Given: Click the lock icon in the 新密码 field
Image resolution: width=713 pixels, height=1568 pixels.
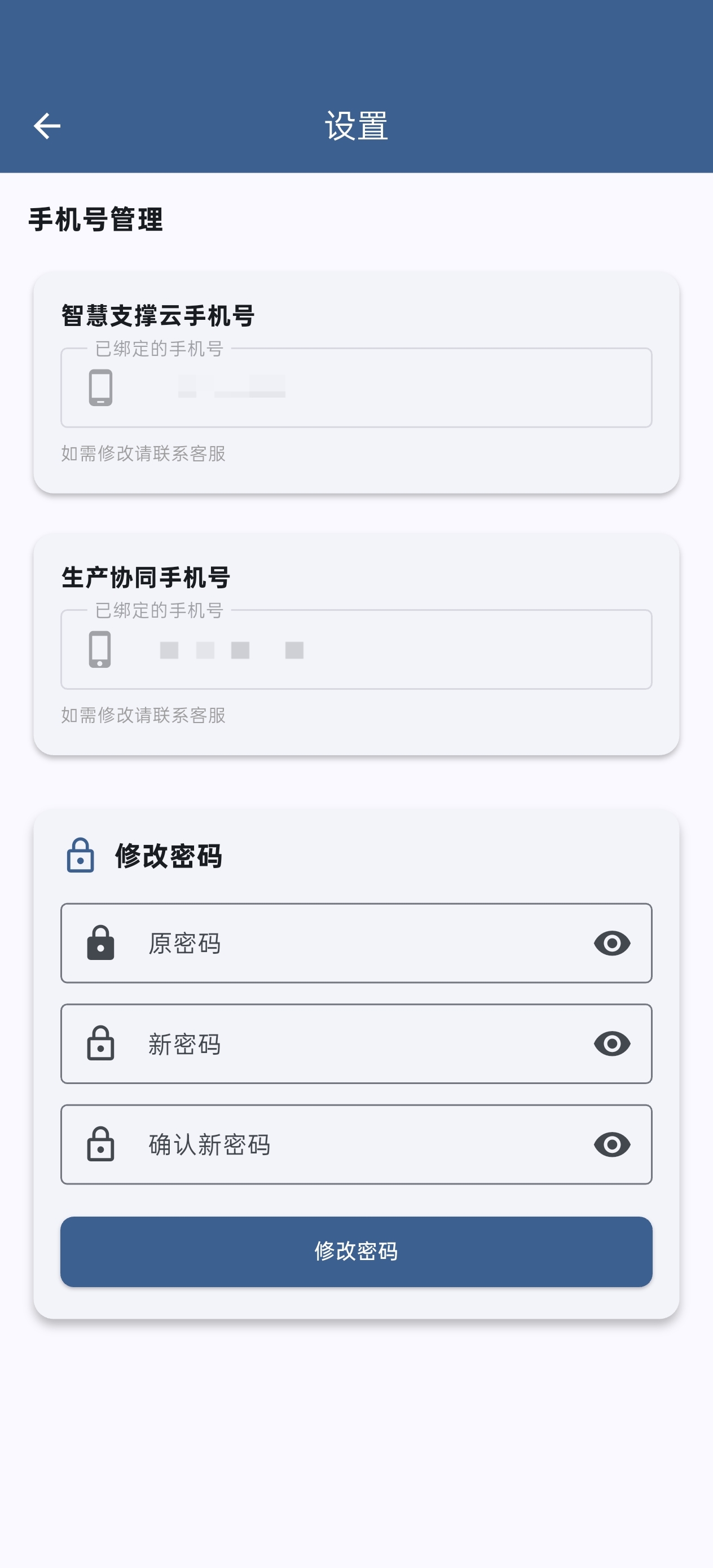Looking at the screenshot, I should (101, 1045).
